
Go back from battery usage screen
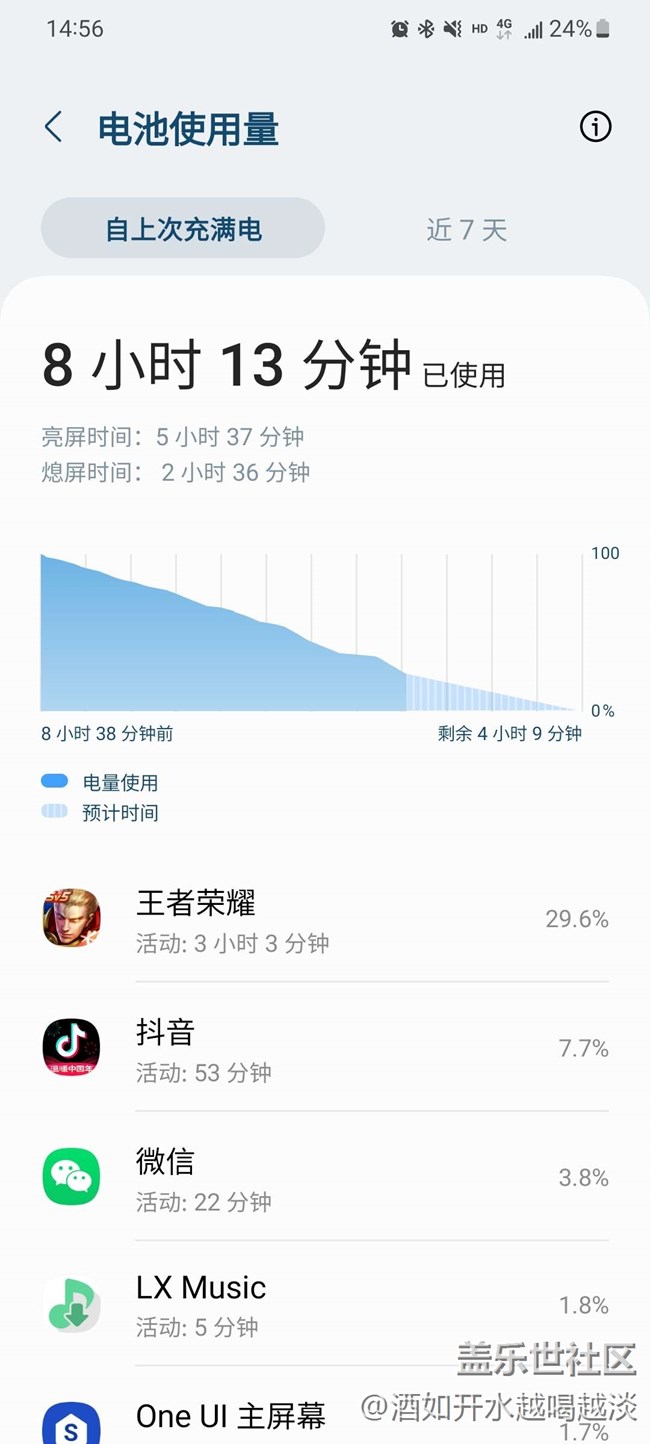54,128
